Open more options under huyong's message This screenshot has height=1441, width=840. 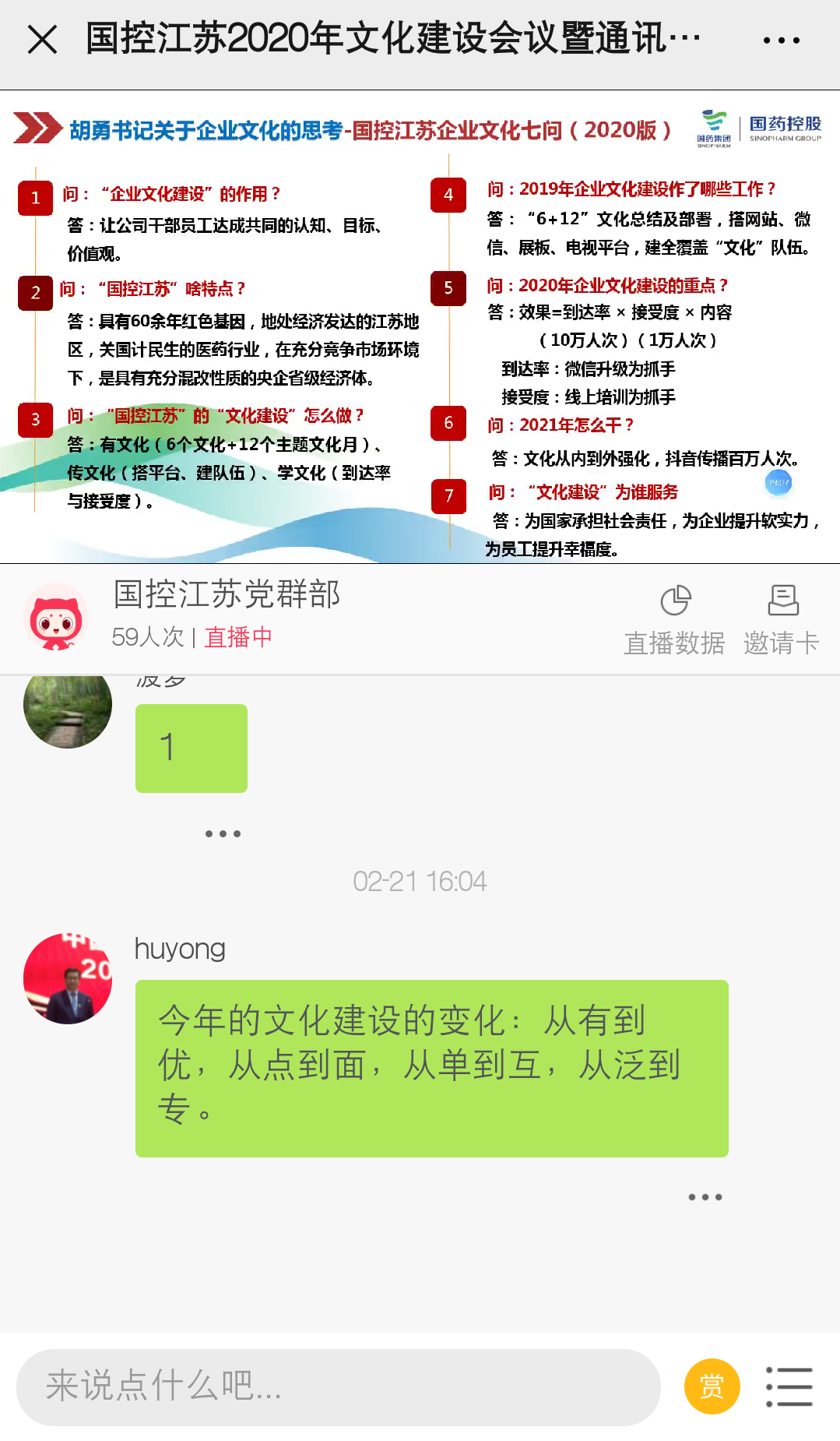point(705,1197)
